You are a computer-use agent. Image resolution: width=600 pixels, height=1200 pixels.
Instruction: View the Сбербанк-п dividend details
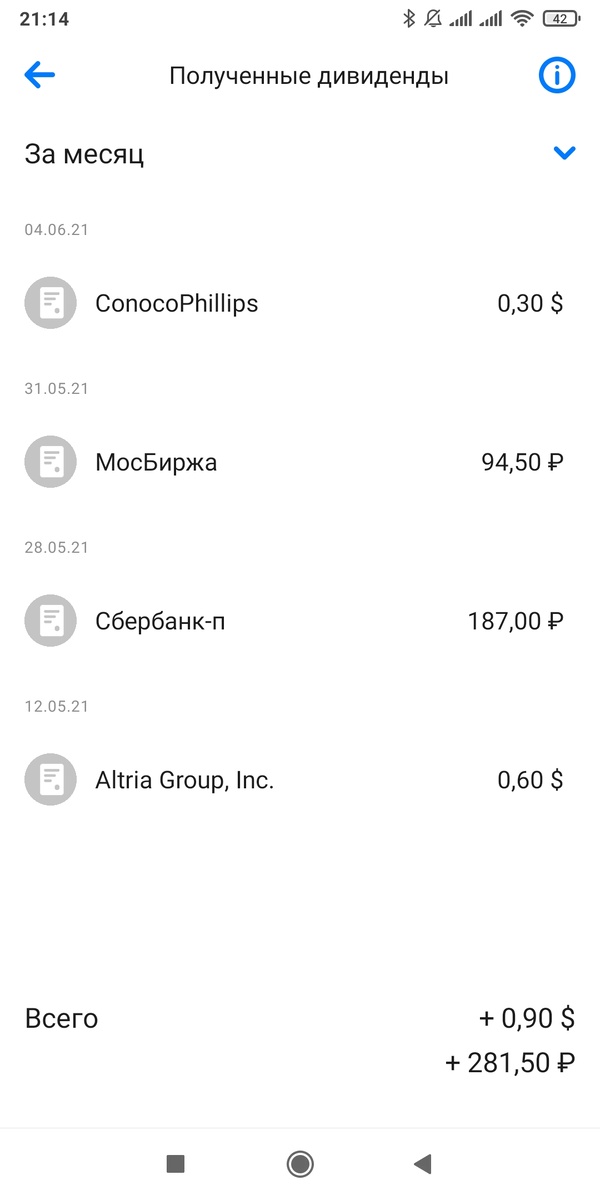pyautogui.click(x=300, y=621)
